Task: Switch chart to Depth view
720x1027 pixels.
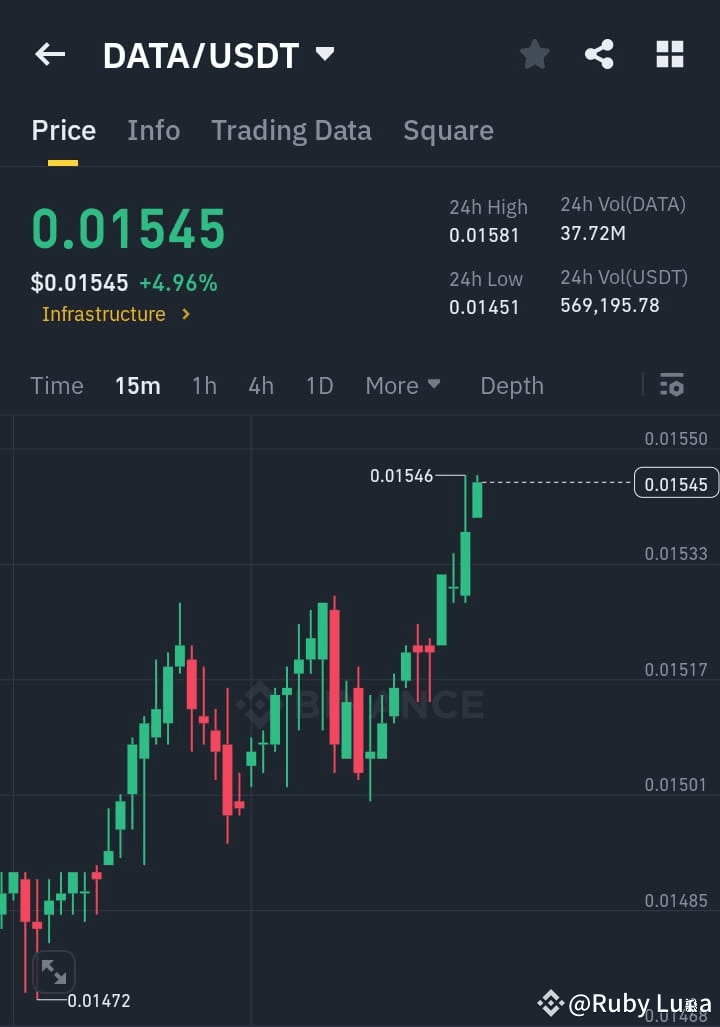Action: (512, 385)
